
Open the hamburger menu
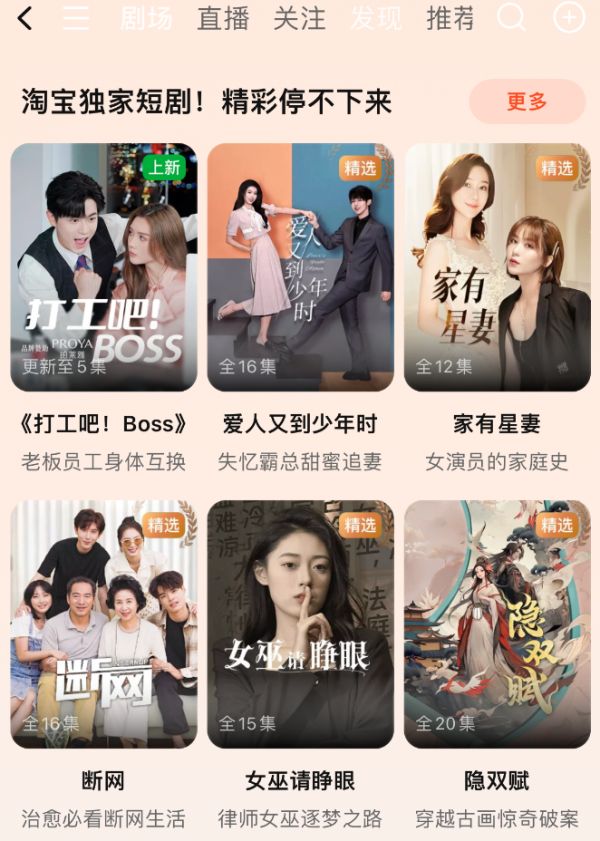[76, 18]
